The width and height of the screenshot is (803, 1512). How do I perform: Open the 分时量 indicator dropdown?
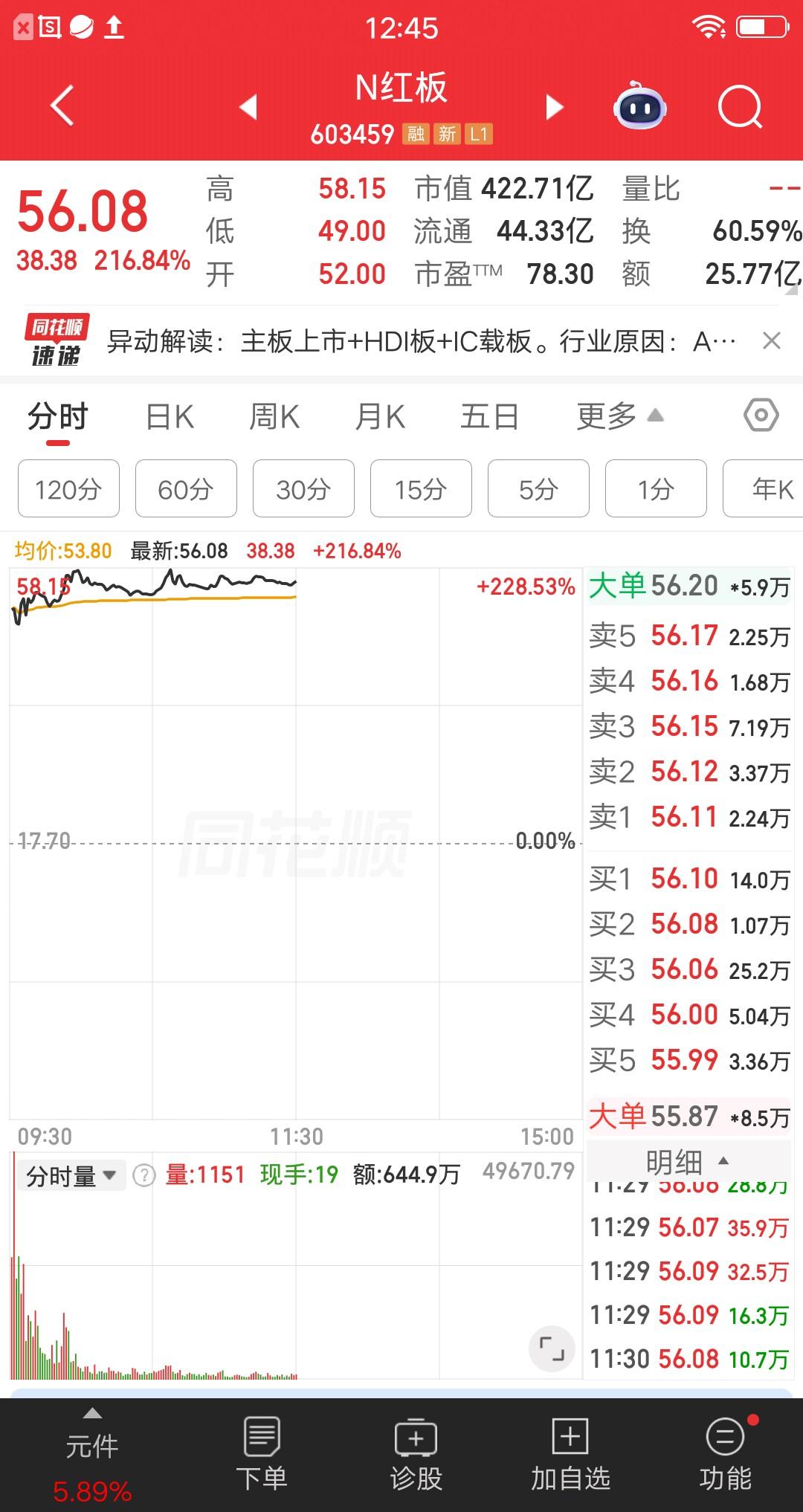pos(71,1175)
